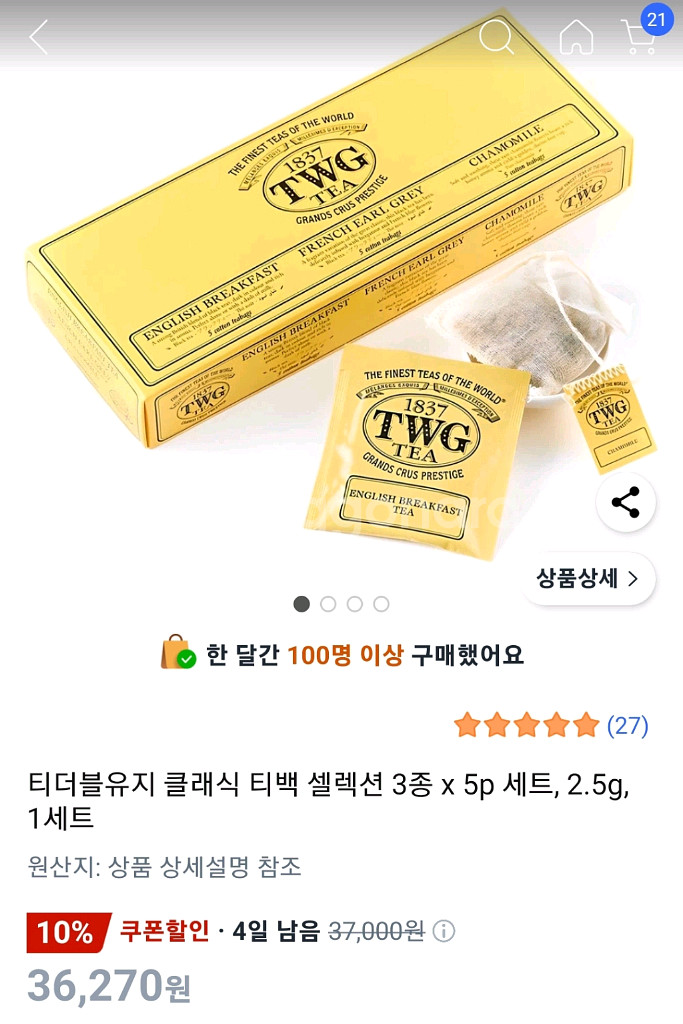Tap the info icon beside 37,000원

(444, 931)
